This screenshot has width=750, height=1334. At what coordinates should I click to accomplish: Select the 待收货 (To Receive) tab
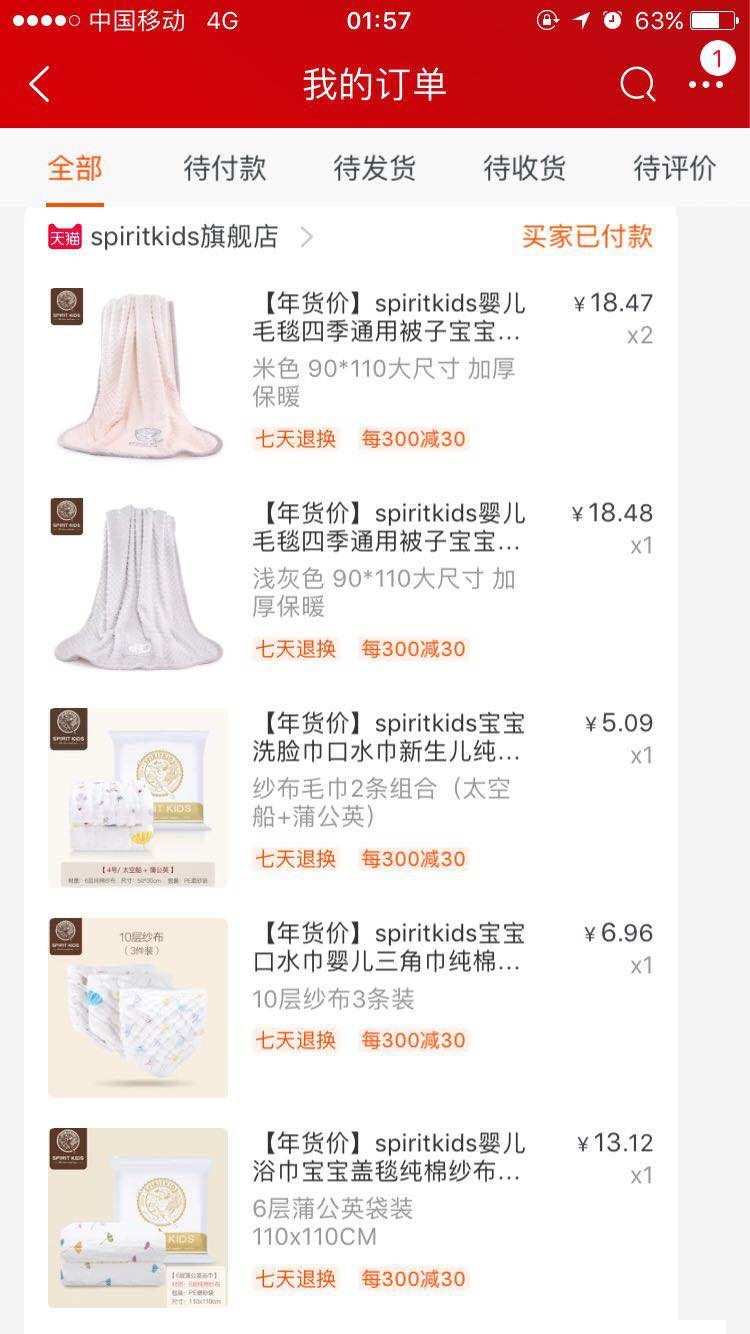524,169
